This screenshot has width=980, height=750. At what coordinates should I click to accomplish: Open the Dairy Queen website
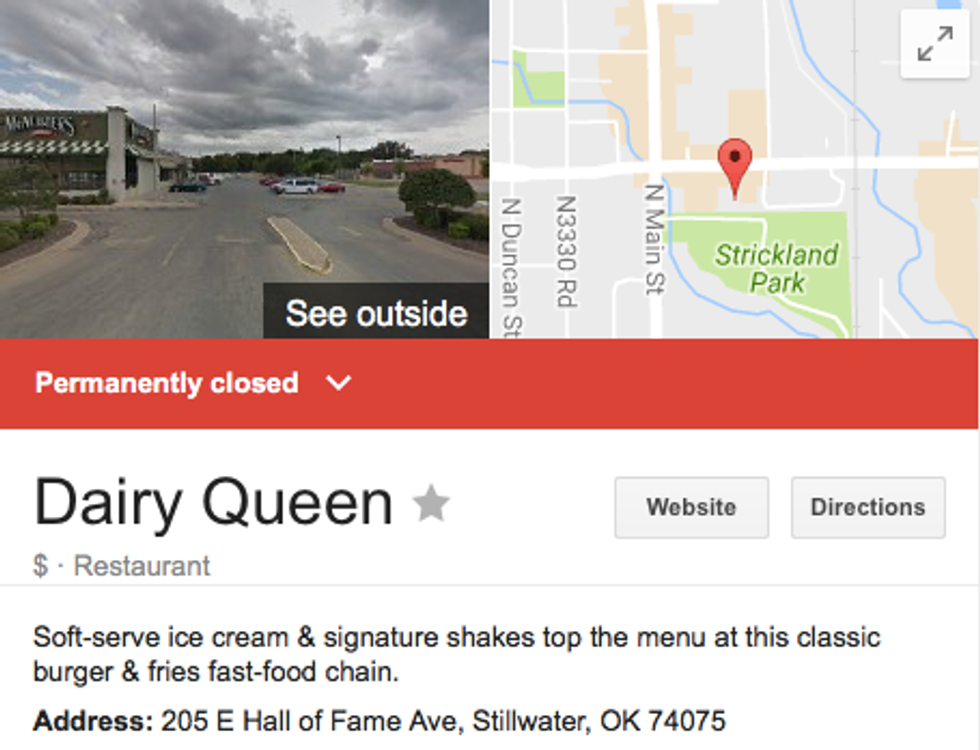691,507
